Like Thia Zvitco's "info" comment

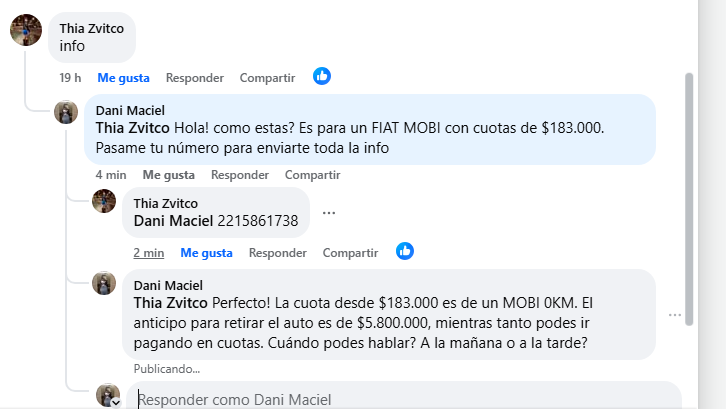[x=123, y=77]
